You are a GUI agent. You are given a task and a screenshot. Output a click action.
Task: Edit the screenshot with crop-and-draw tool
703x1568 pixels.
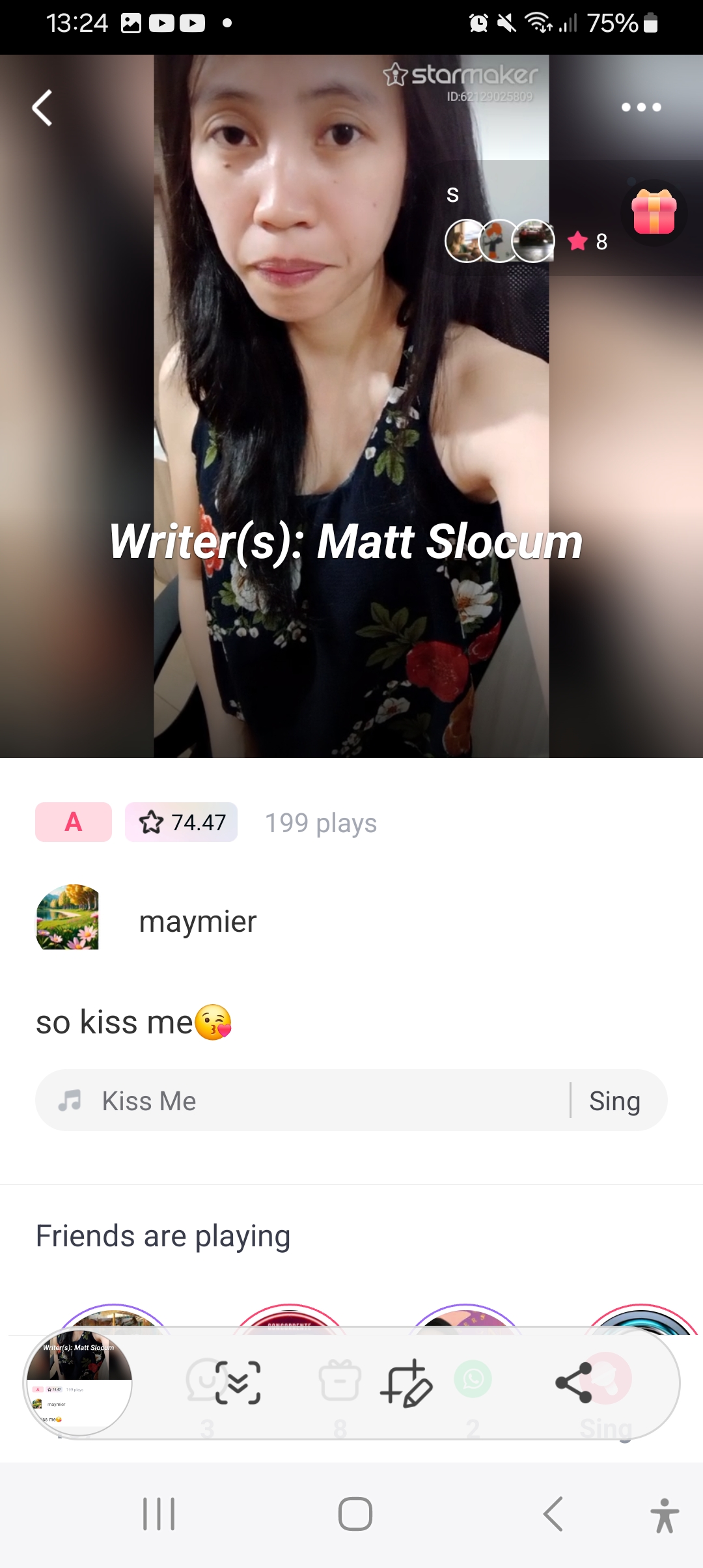[x=406, y=1382]
